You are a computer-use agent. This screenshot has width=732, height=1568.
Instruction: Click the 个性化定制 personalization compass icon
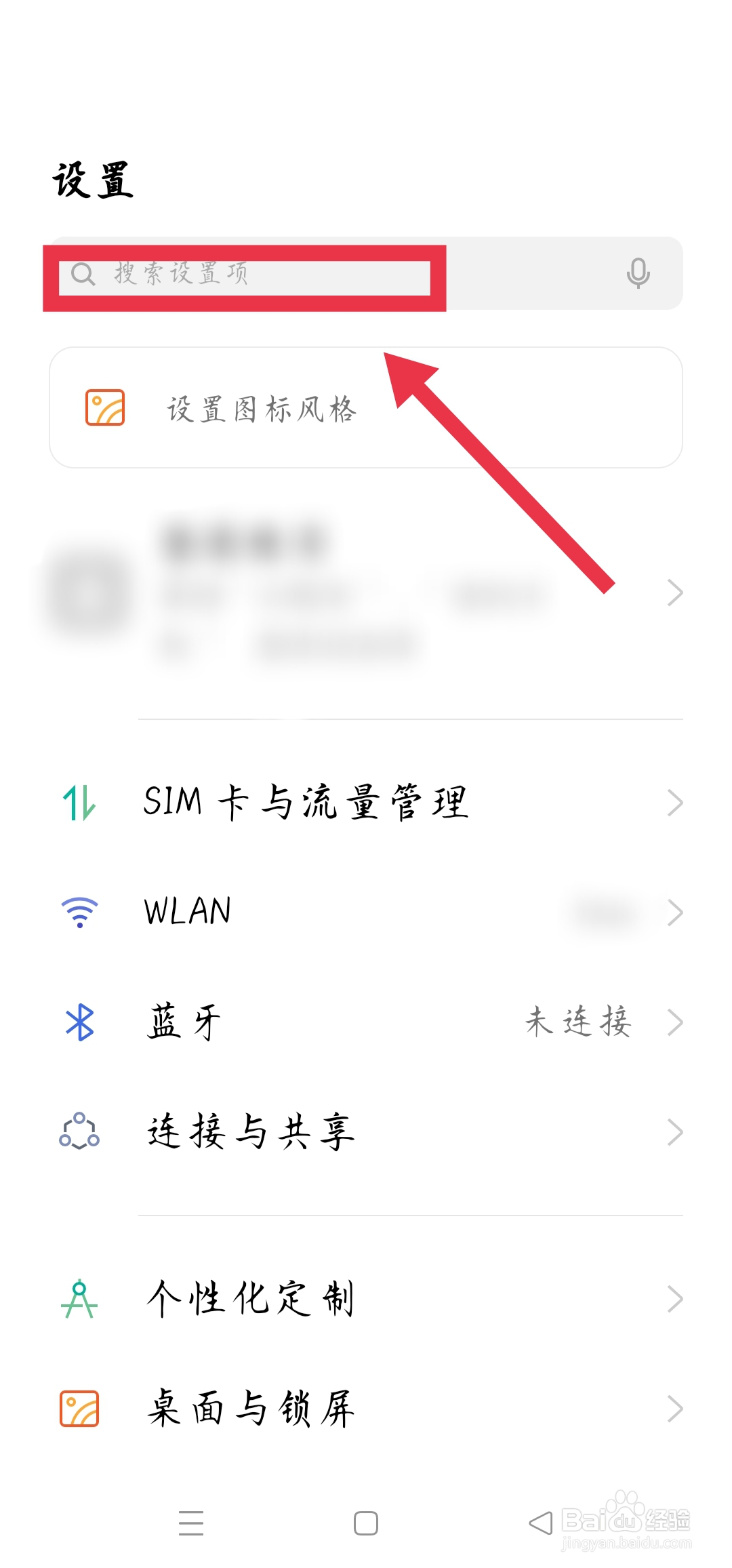click(x=78, y=1298)
